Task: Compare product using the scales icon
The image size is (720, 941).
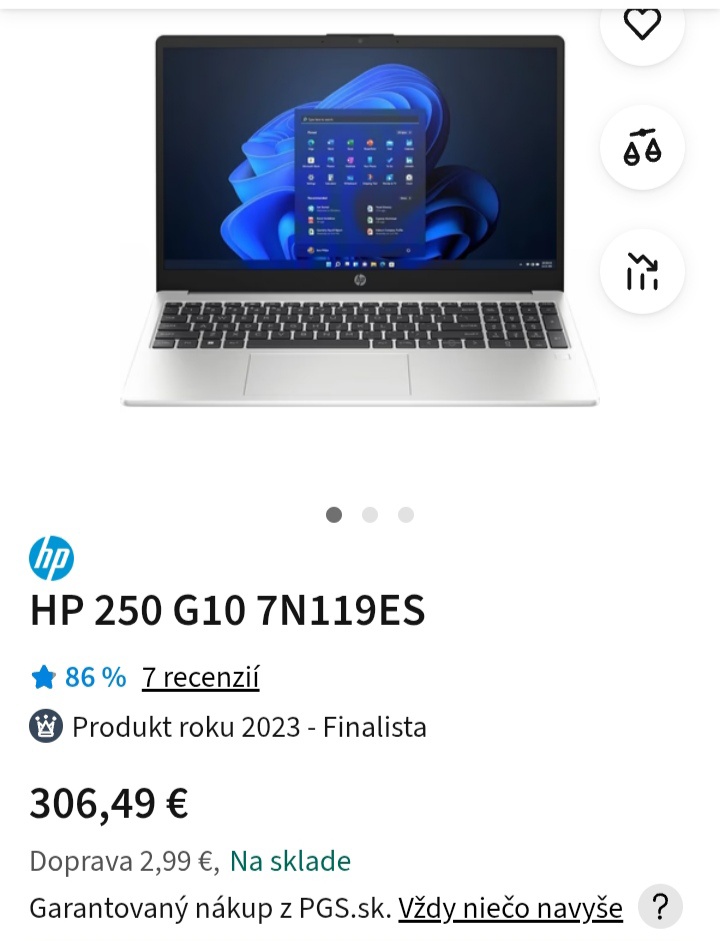Action: 642,147
